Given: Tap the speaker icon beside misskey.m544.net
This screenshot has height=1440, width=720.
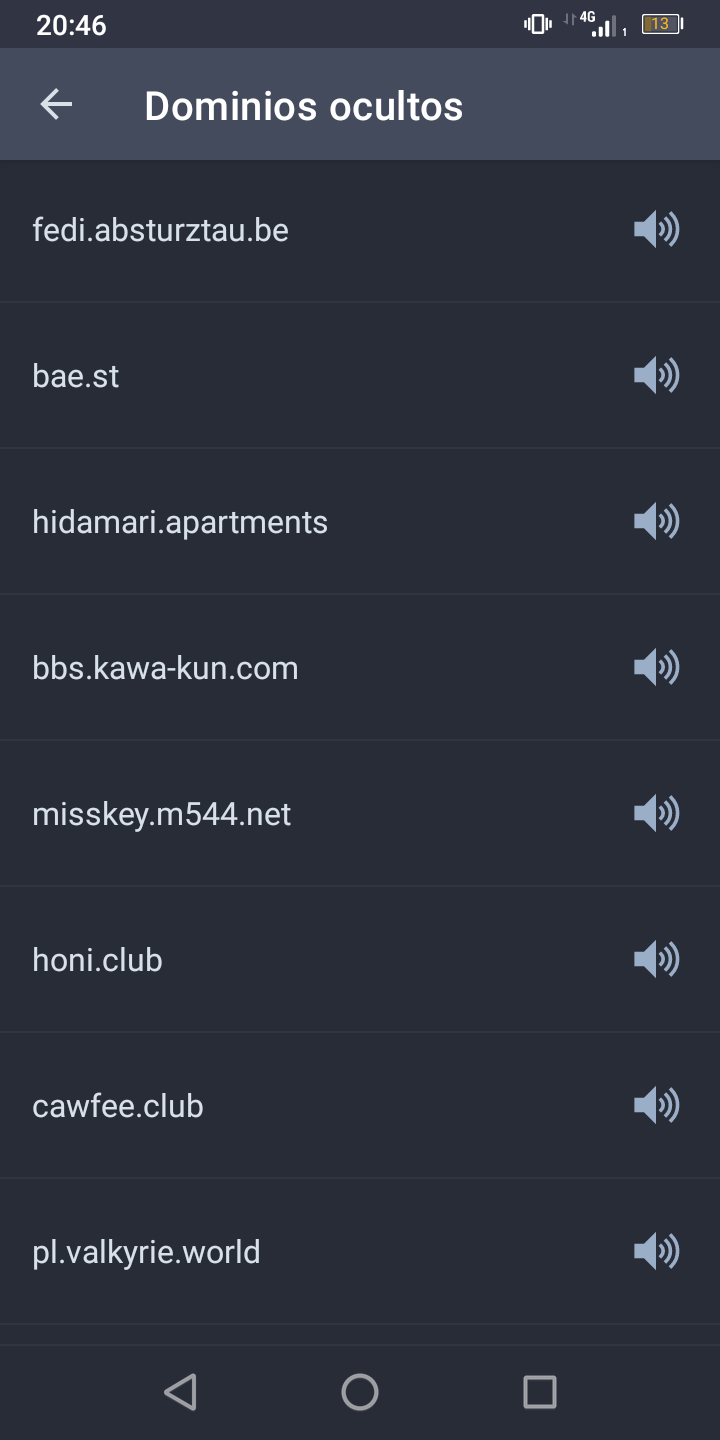Looking at the screenshot, I should click(x=656, y=814).
